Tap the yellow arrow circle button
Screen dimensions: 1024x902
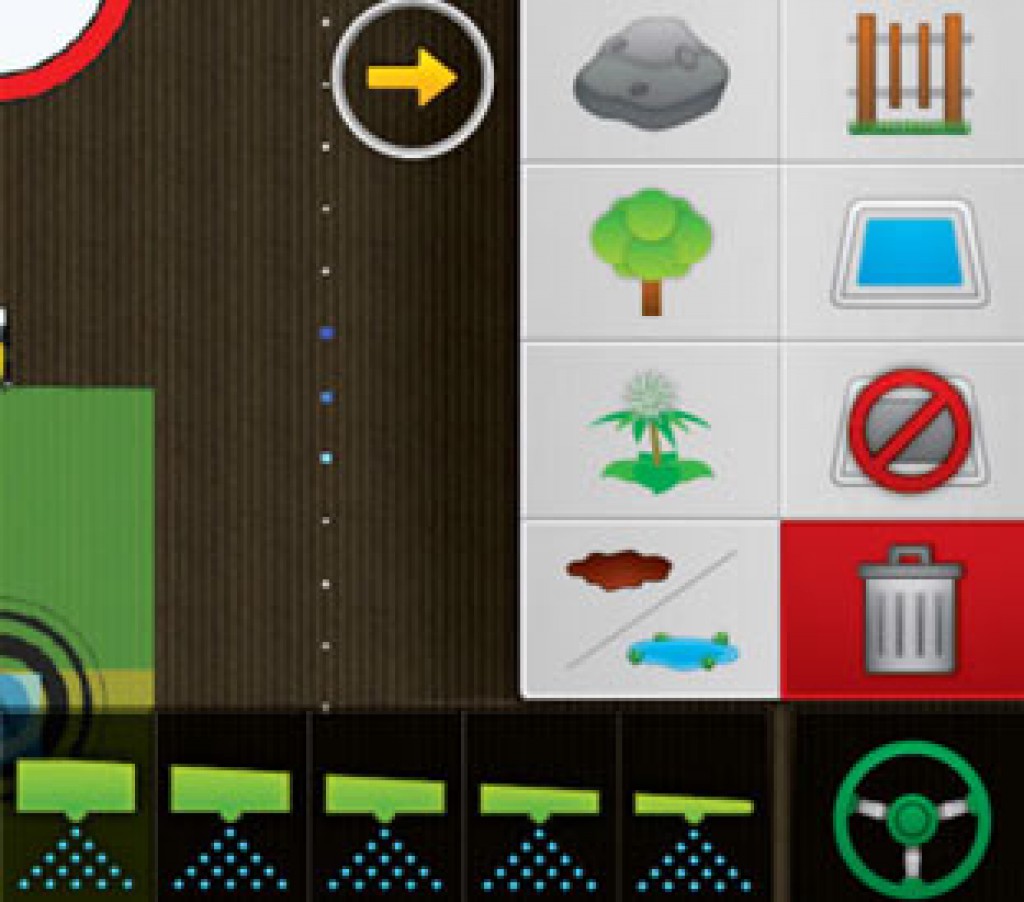point(412,78)
